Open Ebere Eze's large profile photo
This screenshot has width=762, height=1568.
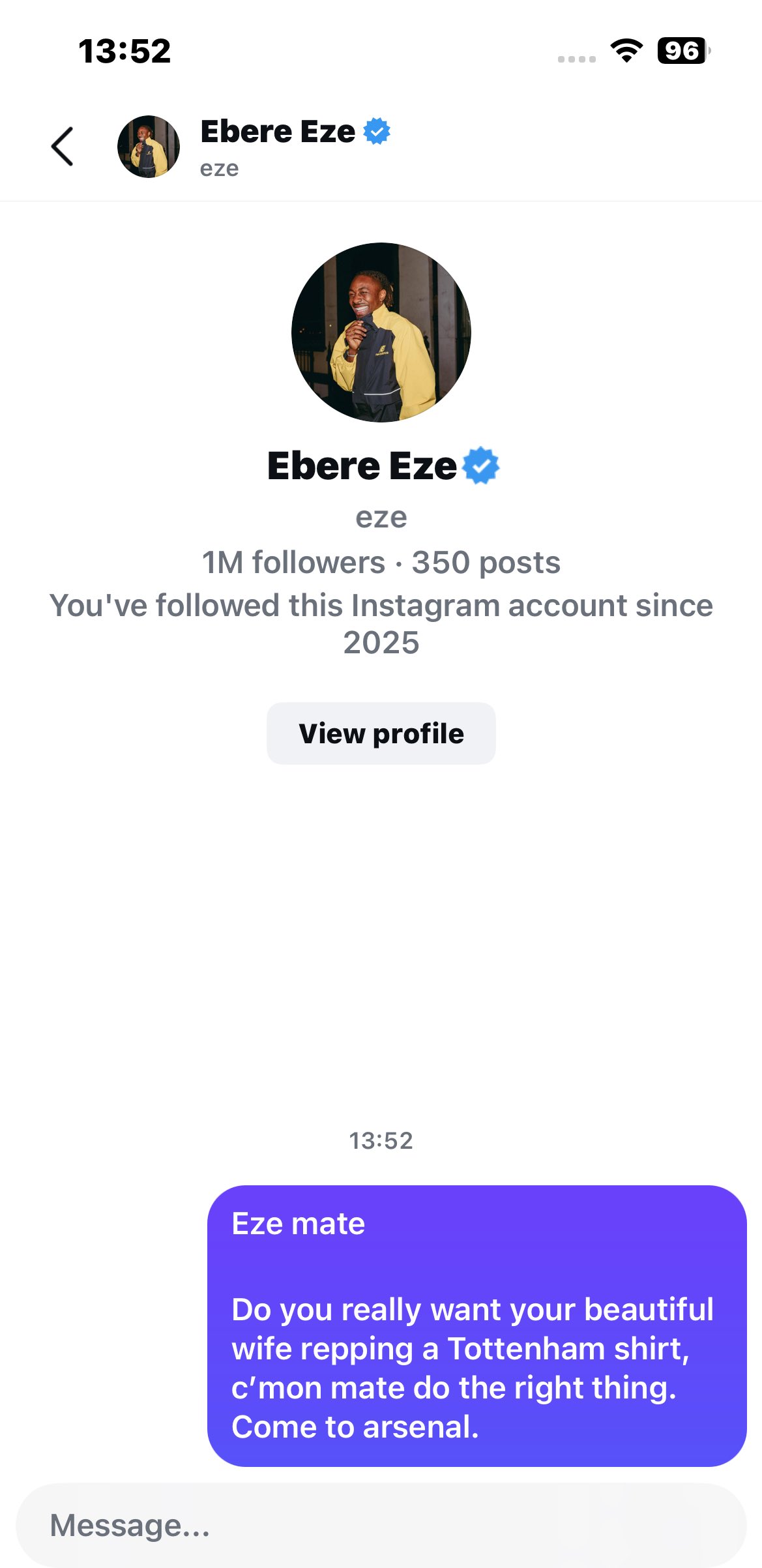(x=381, y=333)
